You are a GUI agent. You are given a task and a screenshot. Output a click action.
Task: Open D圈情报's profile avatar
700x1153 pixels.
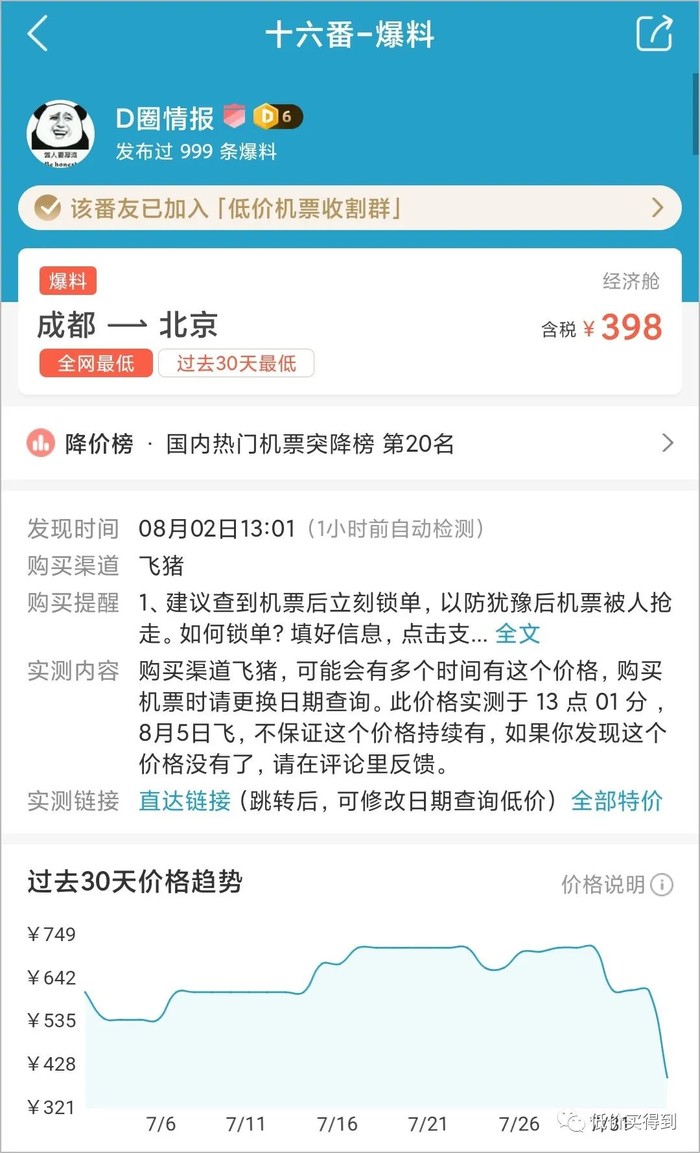pyautogui.click(x=61, y=133)
